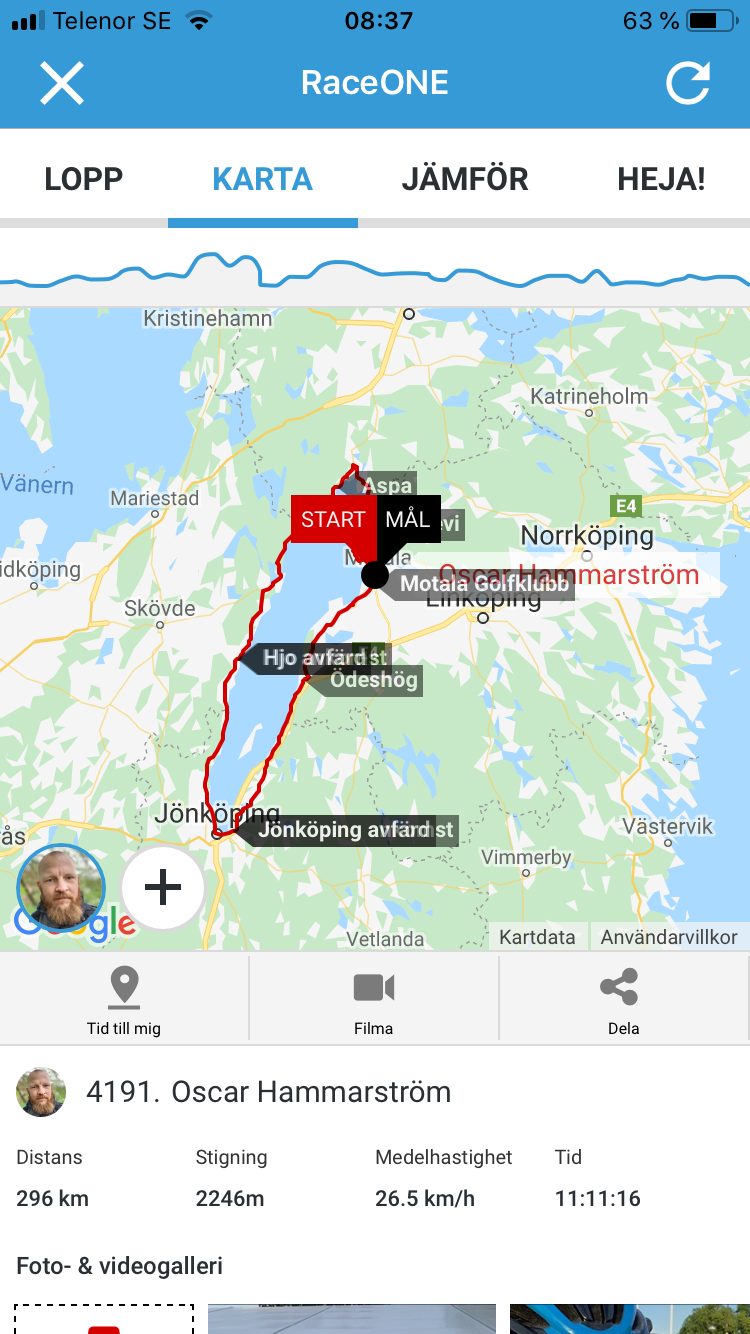Image resolution: width=750 pixels, height=1334 pixels.
Task: Tap Oscar's avatar on the map
Action: point(61,888)
